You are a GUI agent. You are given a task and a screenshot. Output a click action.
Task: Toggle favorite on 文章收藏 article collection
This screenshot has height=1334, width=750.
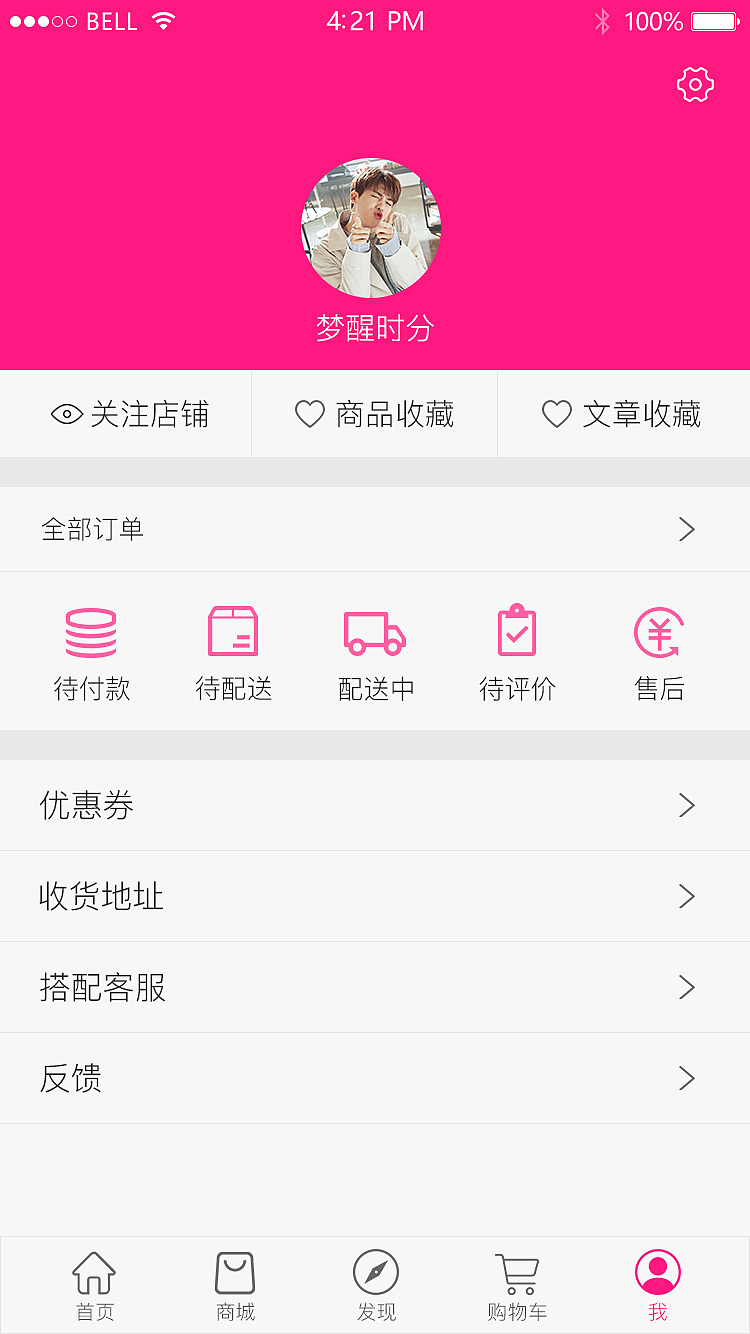556,413
